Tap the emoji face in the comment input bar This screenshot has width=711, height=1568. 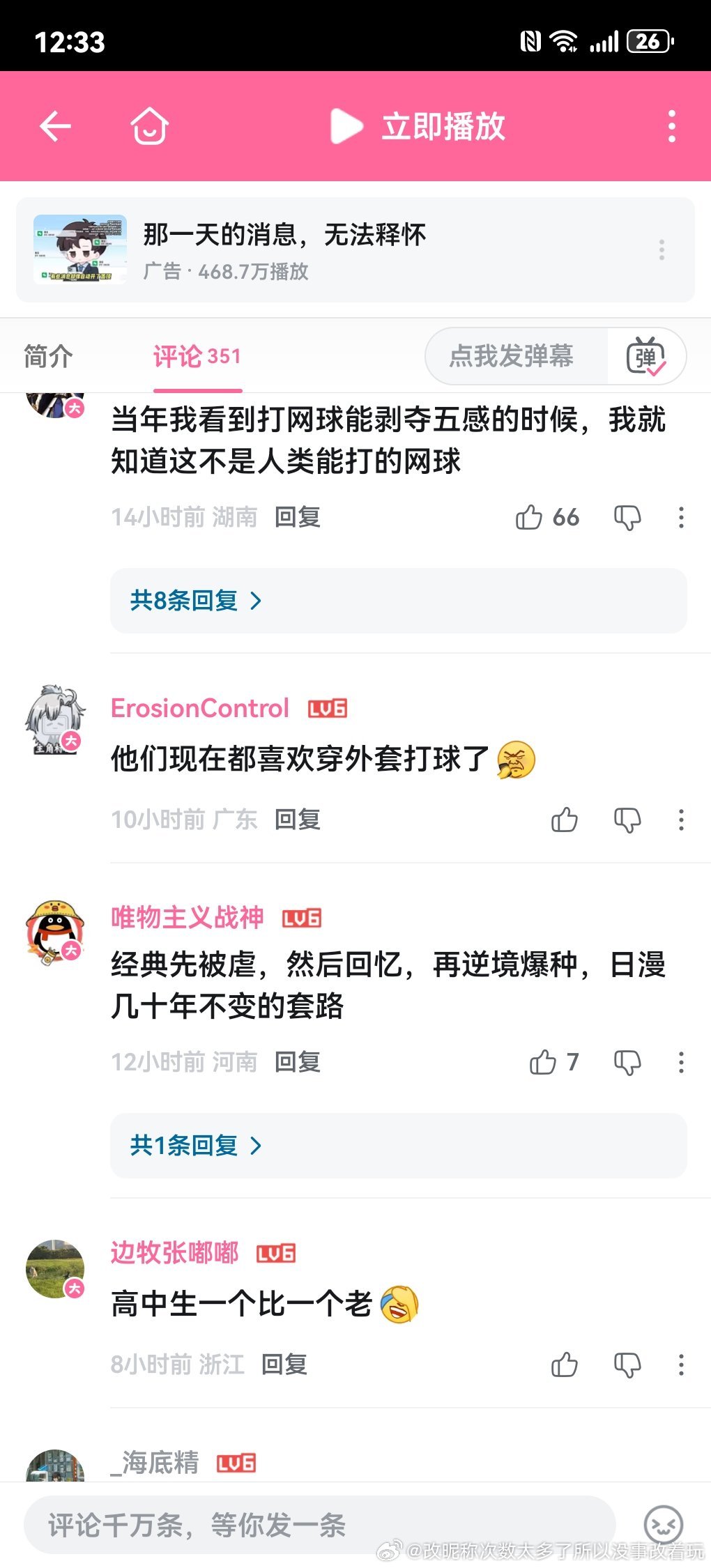pyautogui.click(x=662, y=1524)
